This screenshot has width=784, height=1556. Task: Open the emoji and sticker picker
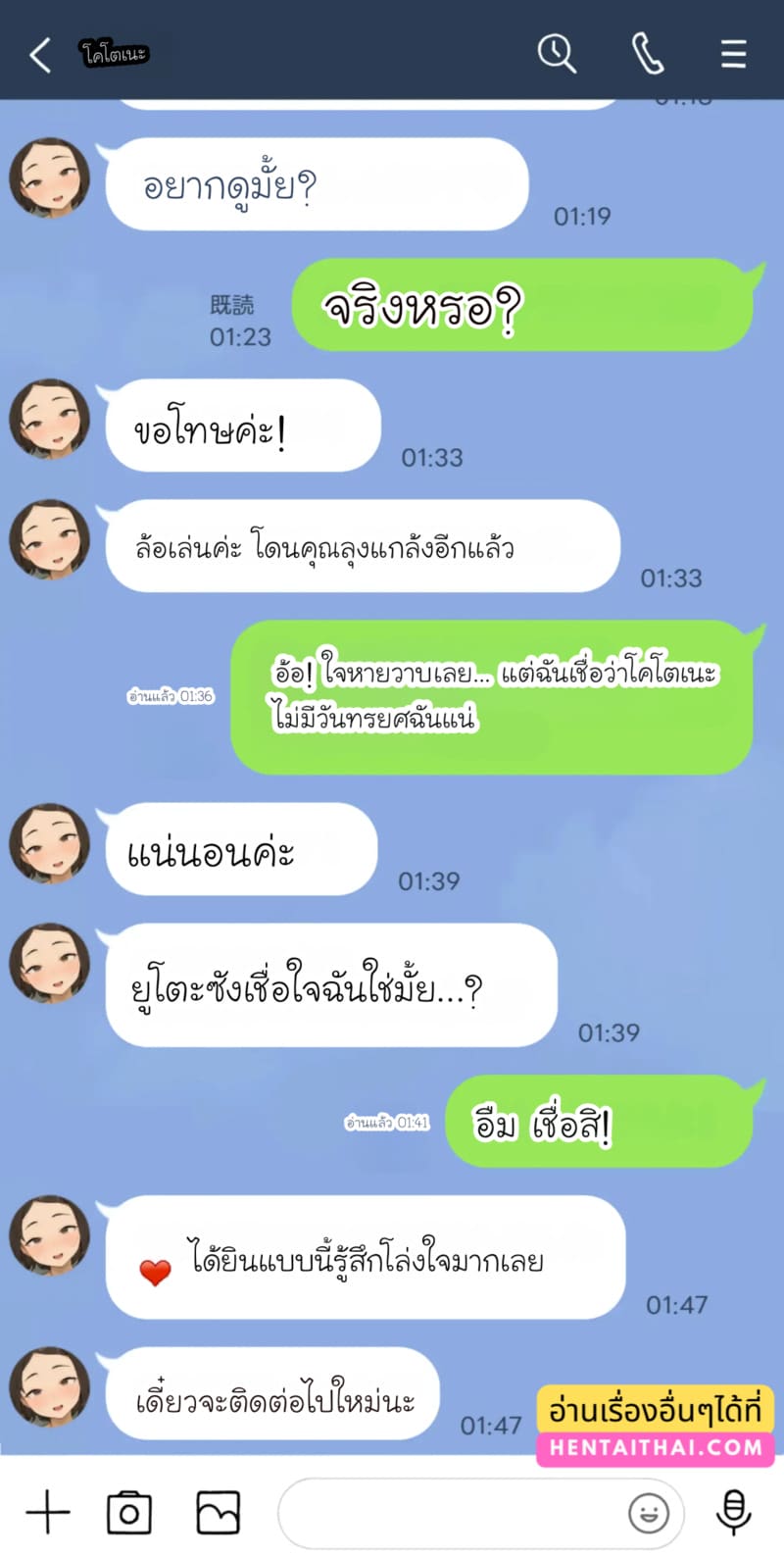point(649,1513)
